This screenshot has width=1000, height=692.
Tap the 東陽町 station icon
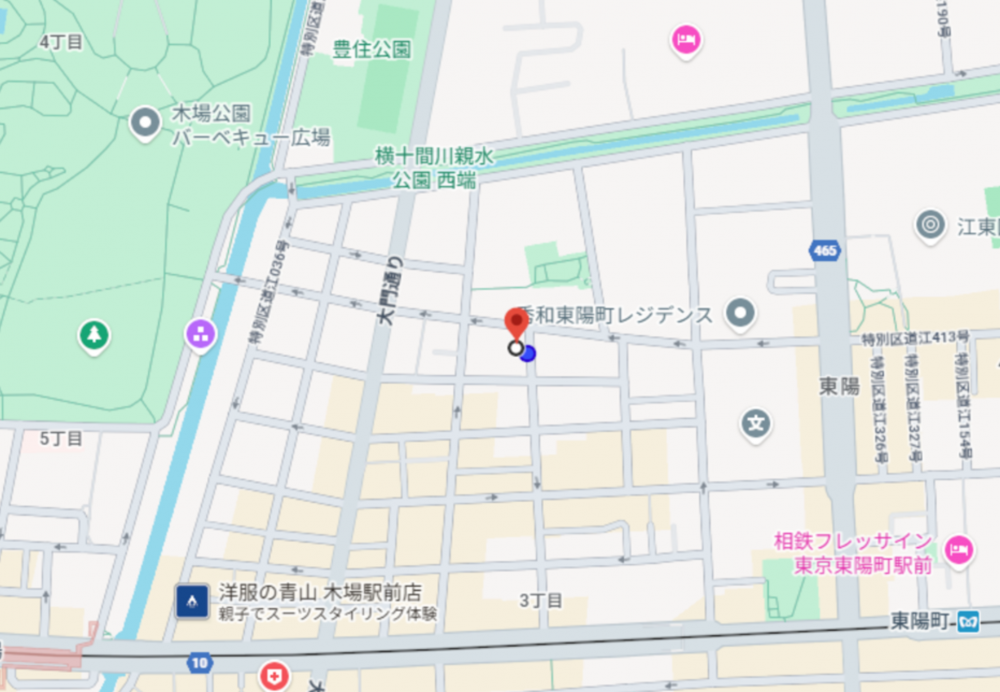point(967,622)
